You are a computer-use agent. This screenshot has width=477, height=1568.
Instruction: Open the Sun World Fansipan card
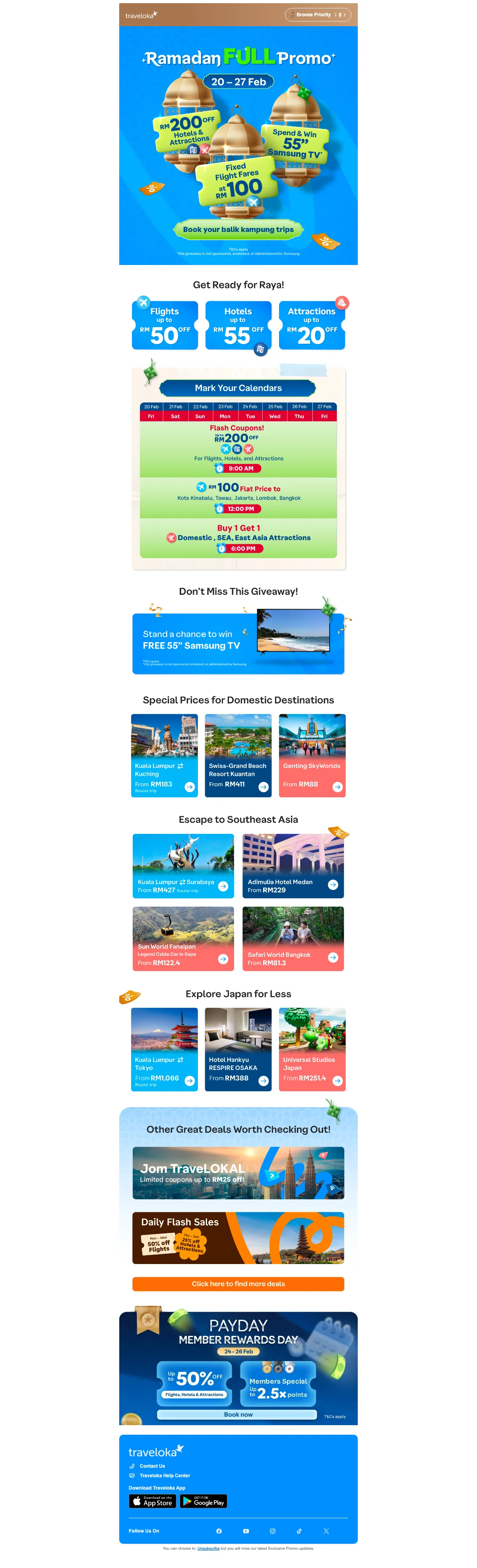click(183, 939)
